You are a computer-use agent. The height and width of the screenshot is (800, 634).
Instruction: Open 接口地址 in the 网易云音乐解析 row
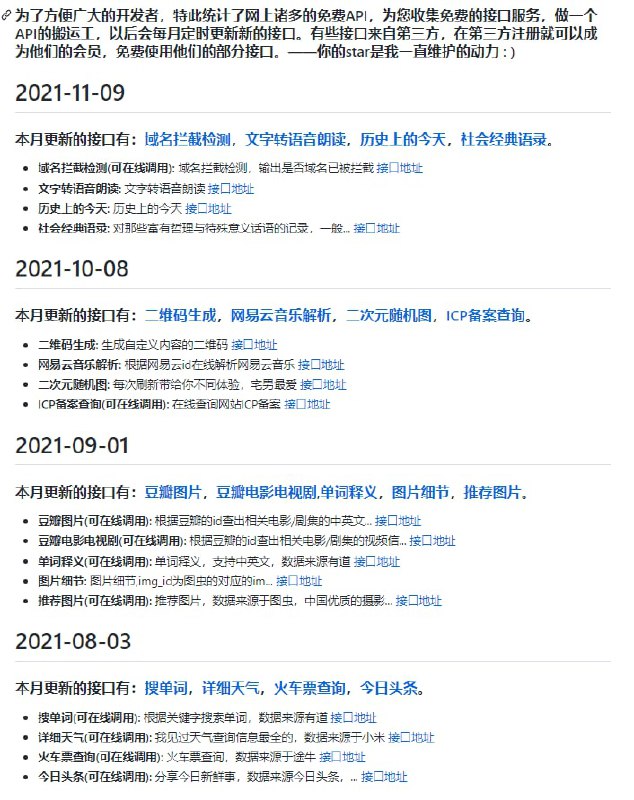click(320, 364)
